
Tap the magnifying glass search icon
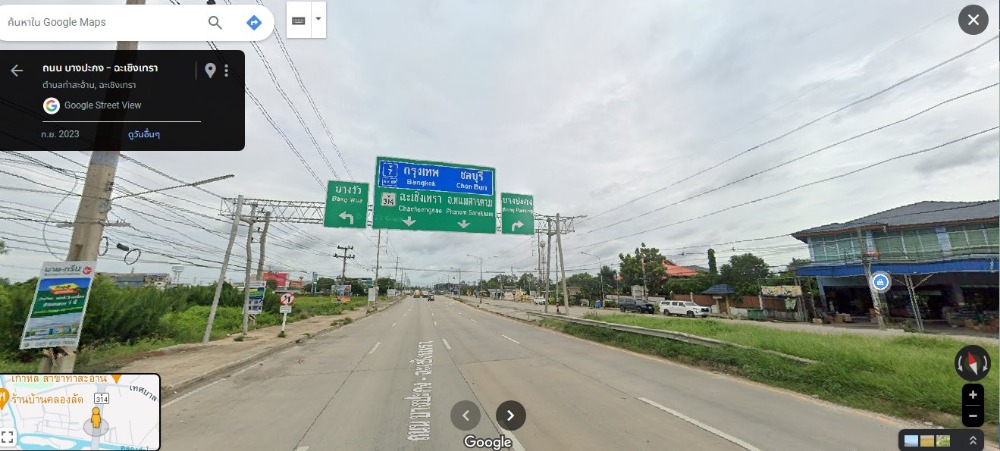(x=215, y=22)
